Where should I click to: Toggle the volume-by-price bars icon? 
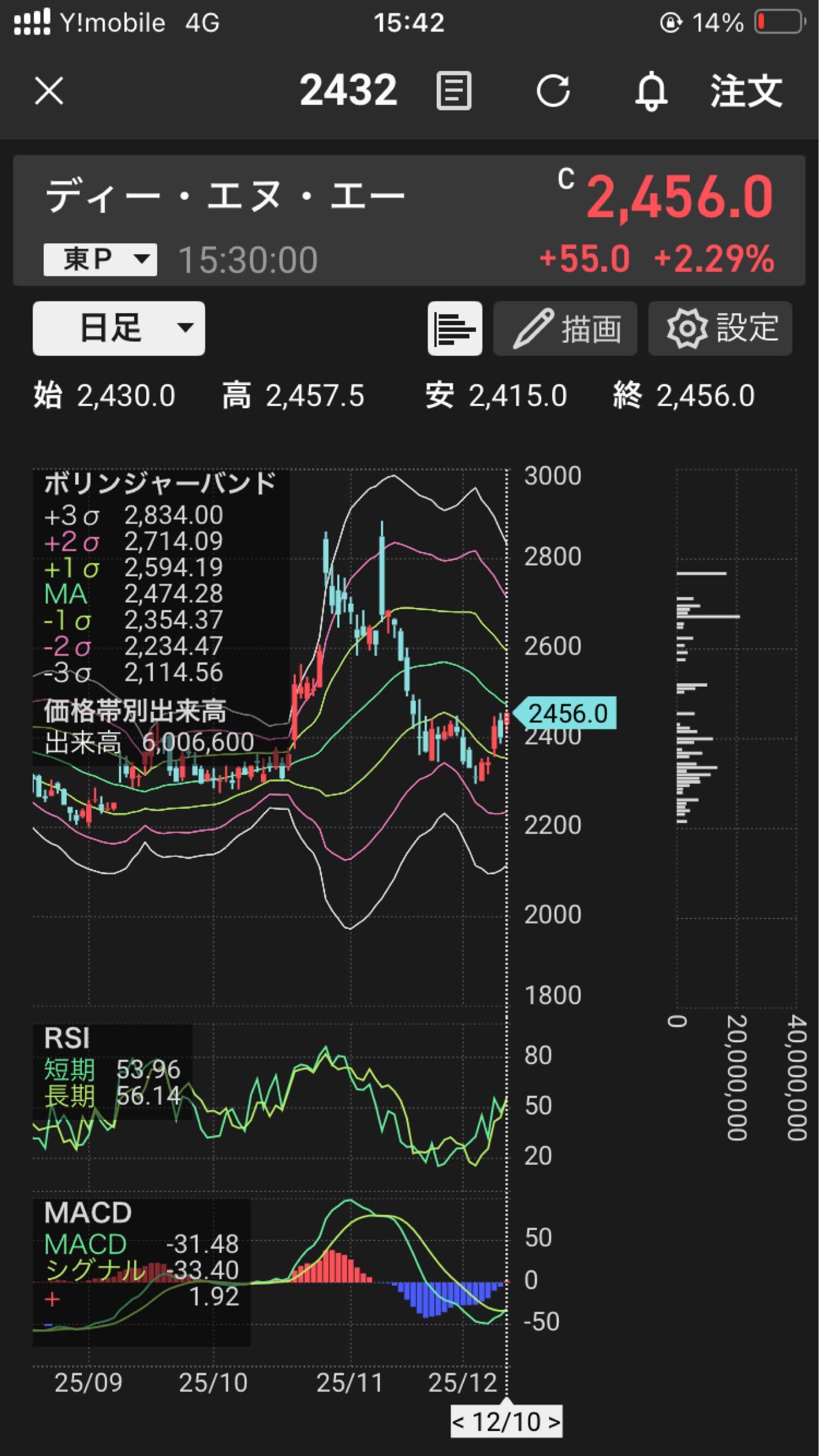(455, 328)
